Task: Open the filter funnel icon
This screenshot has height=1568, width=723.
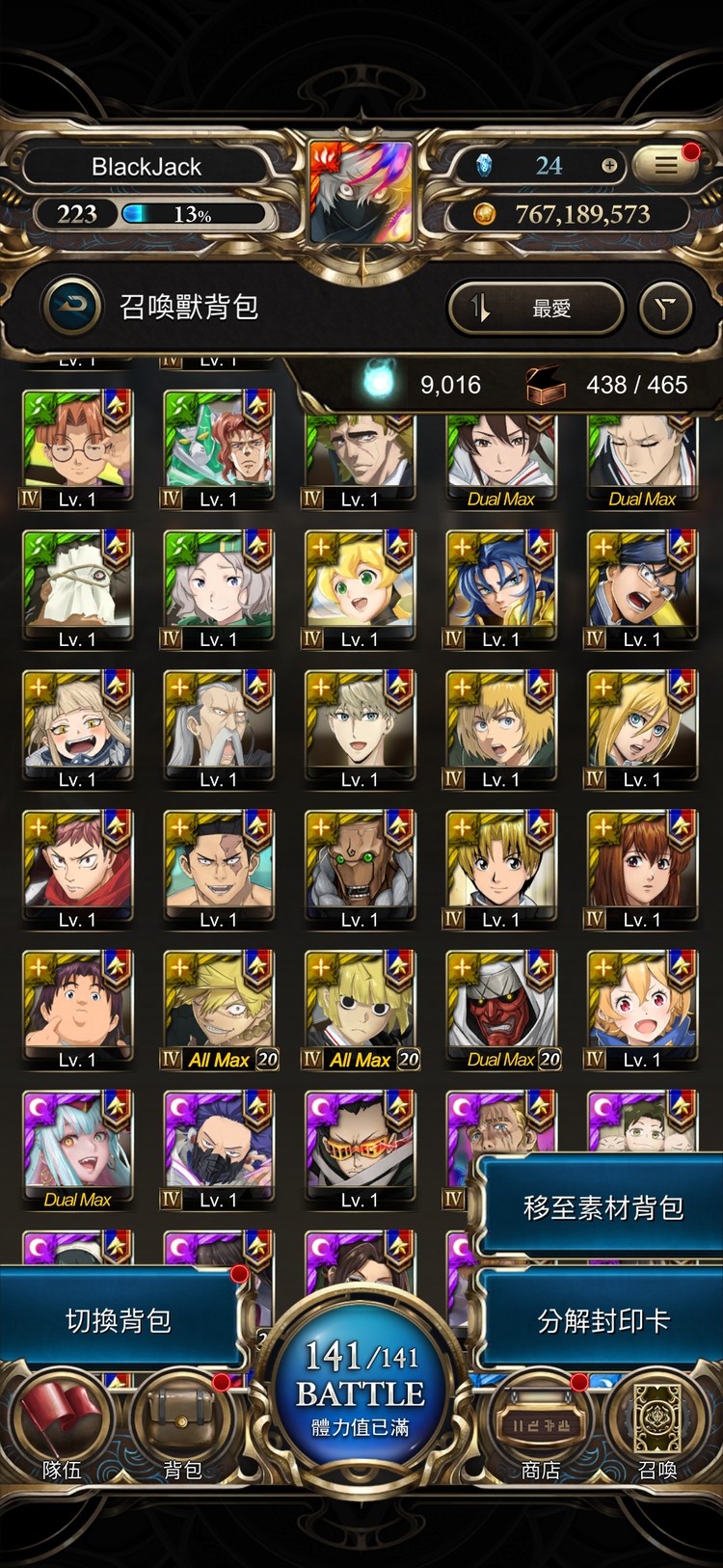Action: tap(665, 309)
